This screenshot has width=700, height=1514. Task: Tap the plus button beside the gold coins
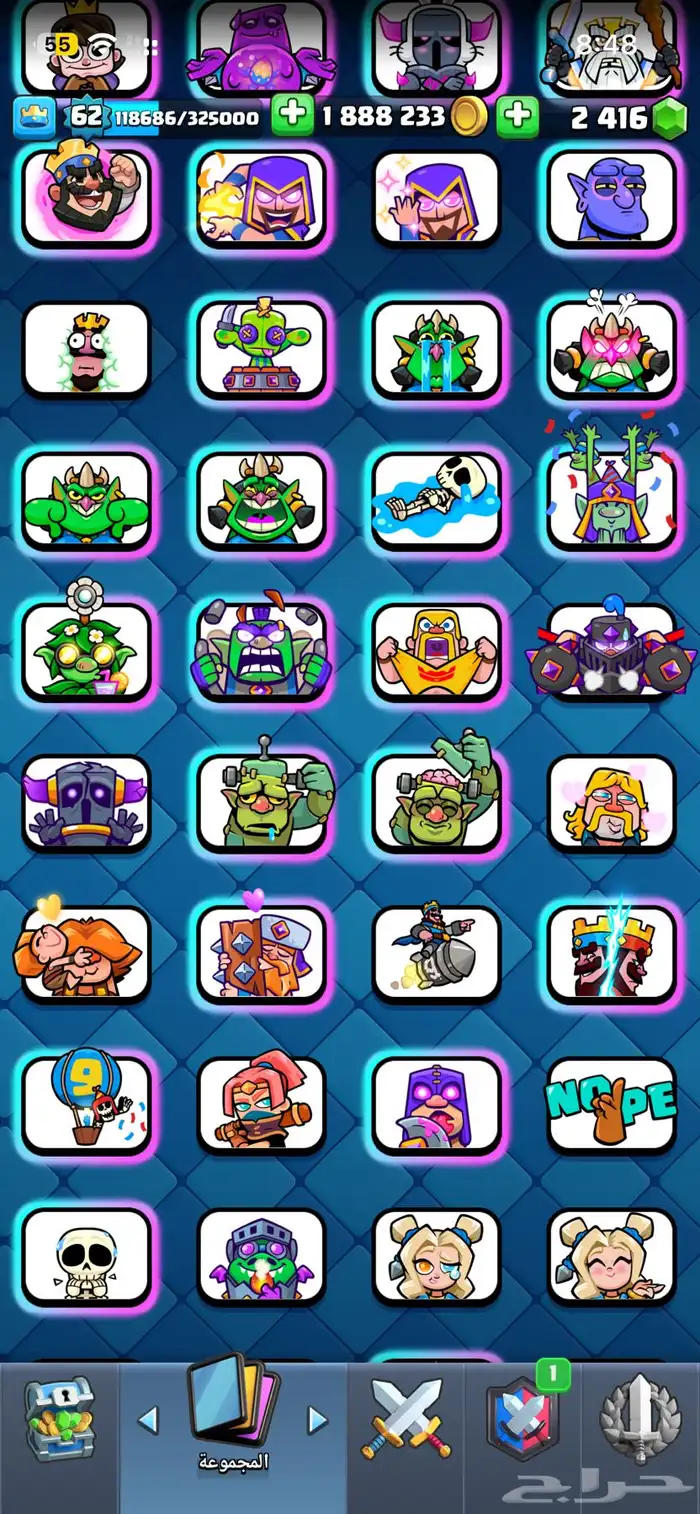pos(517,116)
